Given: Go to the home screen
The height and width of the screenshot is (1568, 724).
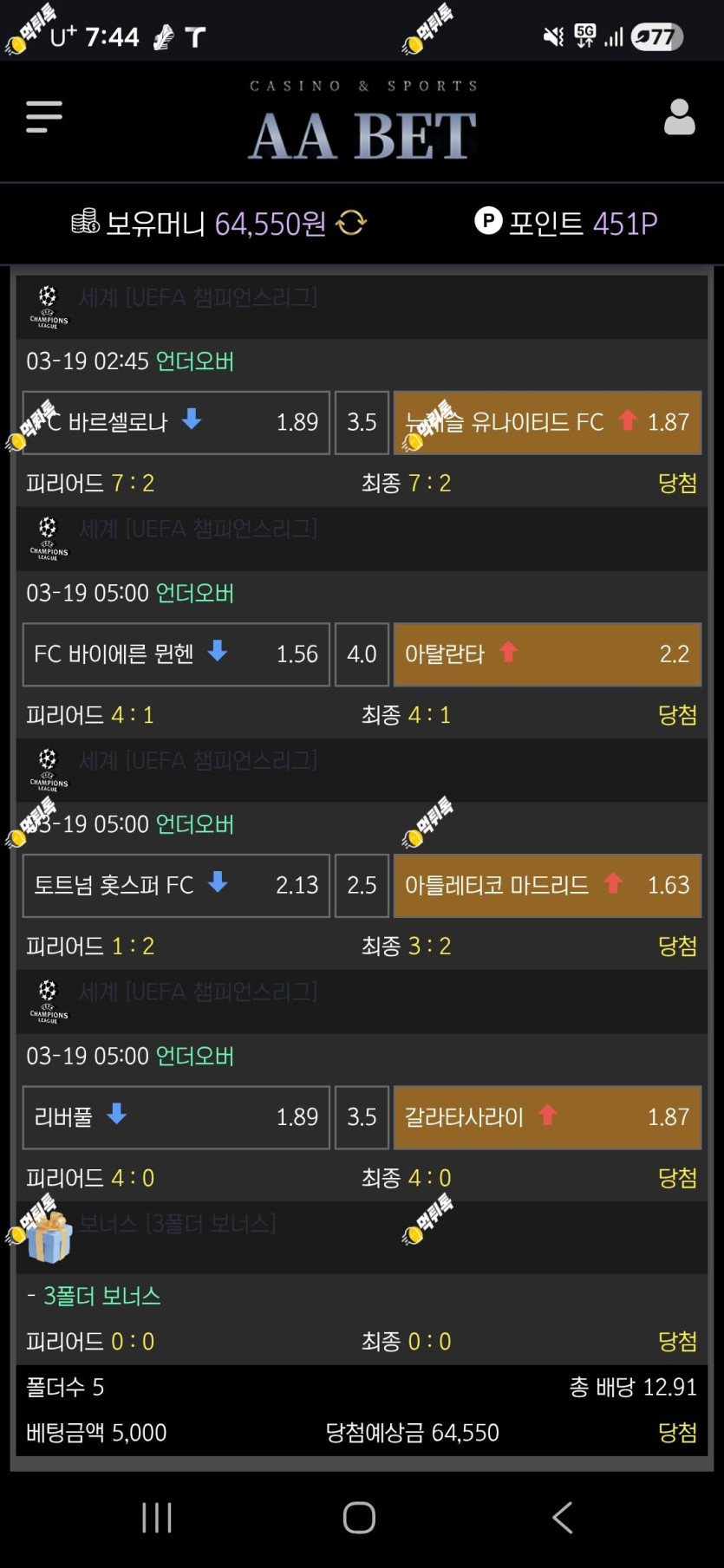Looking at the screenshot, I should 359,1518.
